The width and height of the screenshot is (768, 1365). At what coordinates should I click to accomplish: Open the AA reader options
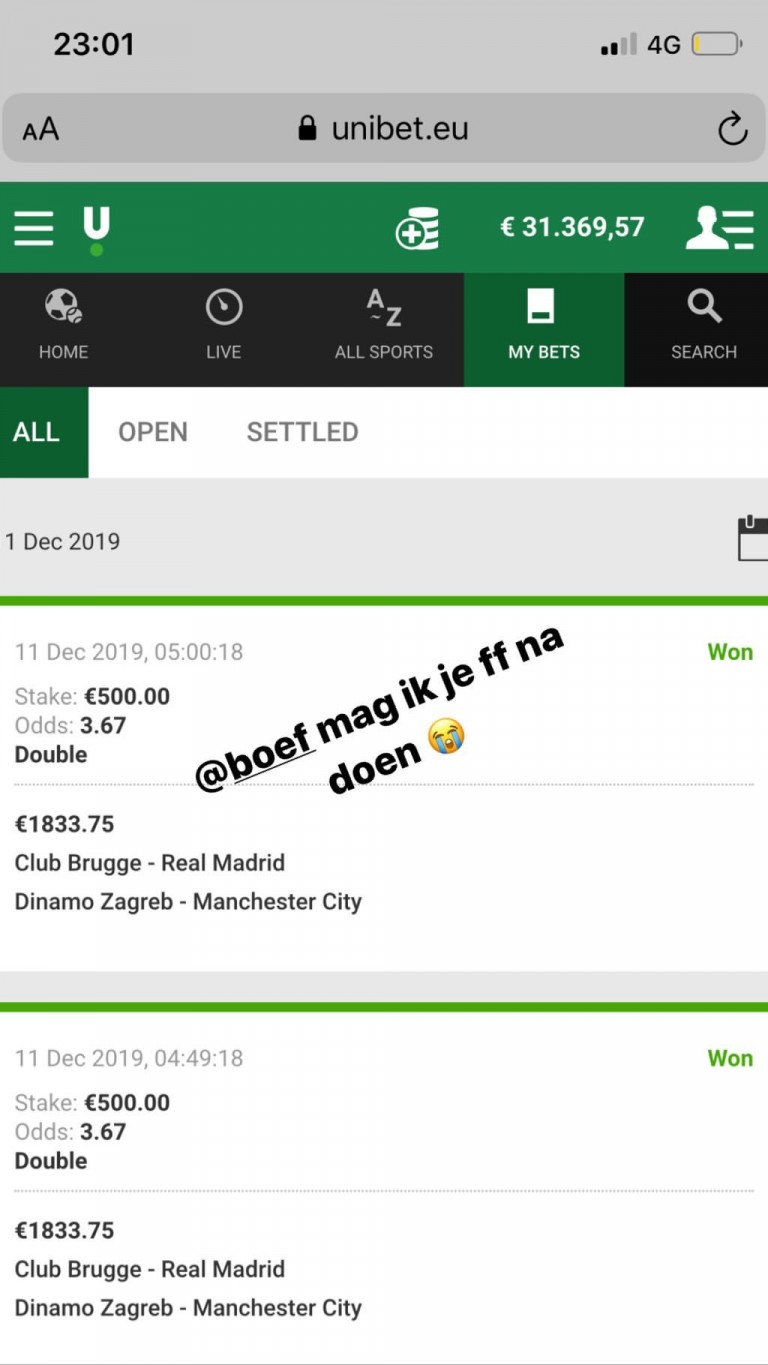click(x=41, y=129)
